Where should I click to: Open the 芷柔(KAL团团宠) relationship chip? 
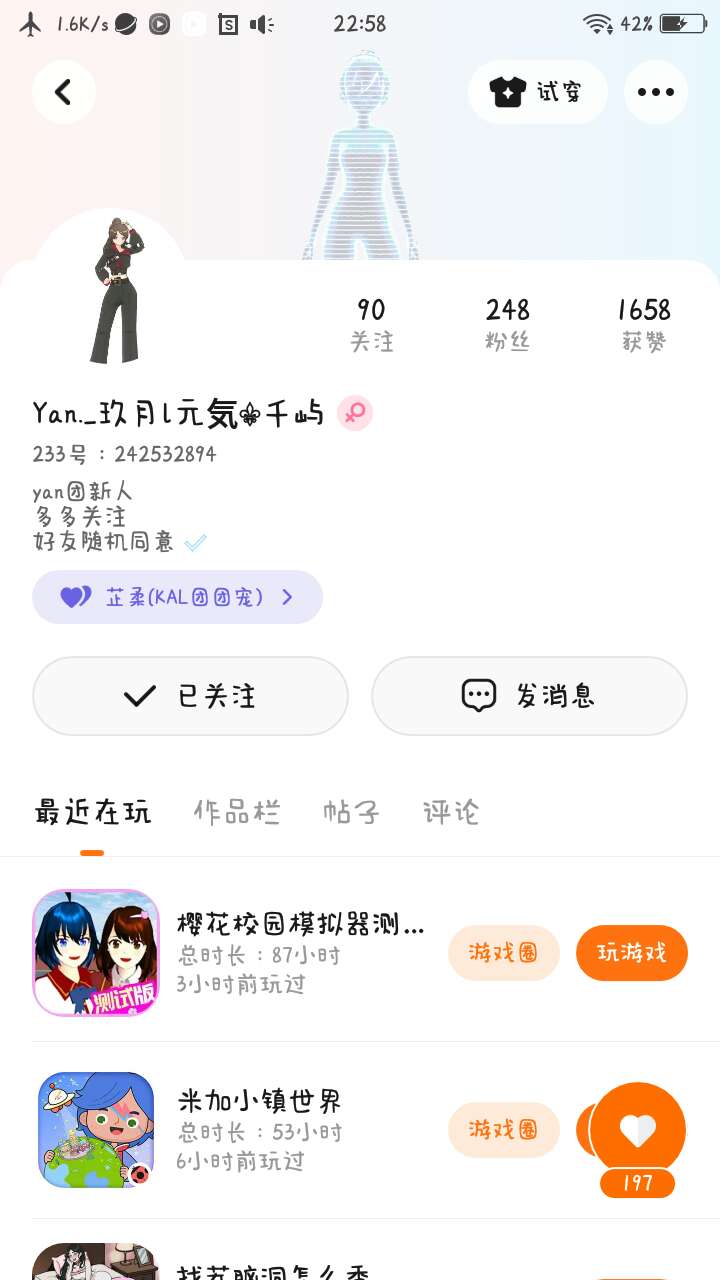point(177,597)
